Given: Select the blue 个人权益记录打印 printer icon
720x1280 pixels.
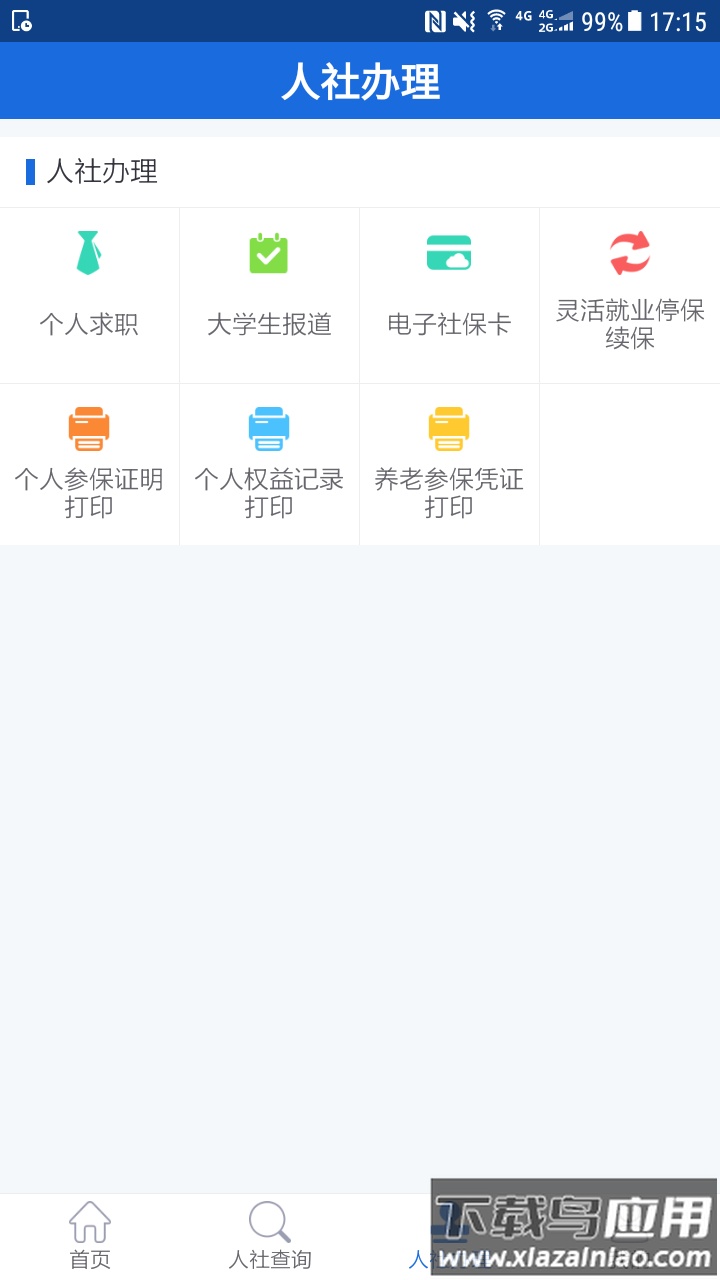Looking at the screenshot, I should (x=269, y=428).
